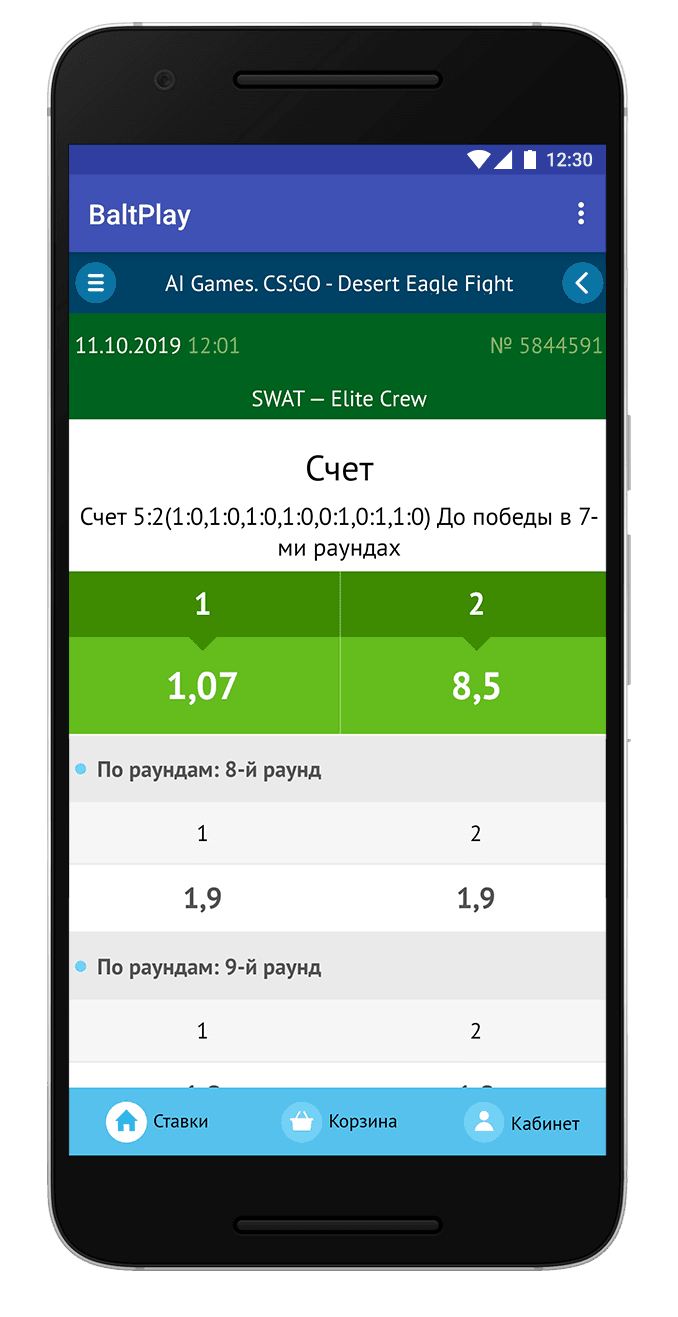The image size is (678, 1317).
Task: Switch to the Ставки tab
Action: click(158, 1121)
